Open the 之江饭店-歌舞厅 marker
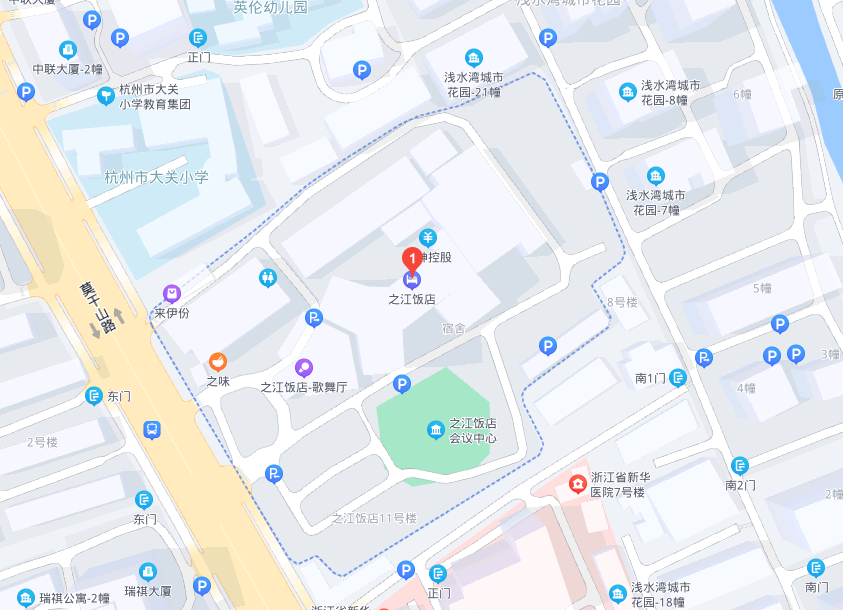Image resolution: width=843 pixels, height=610 pixels. pyautogui.click(x=303, y=368)
